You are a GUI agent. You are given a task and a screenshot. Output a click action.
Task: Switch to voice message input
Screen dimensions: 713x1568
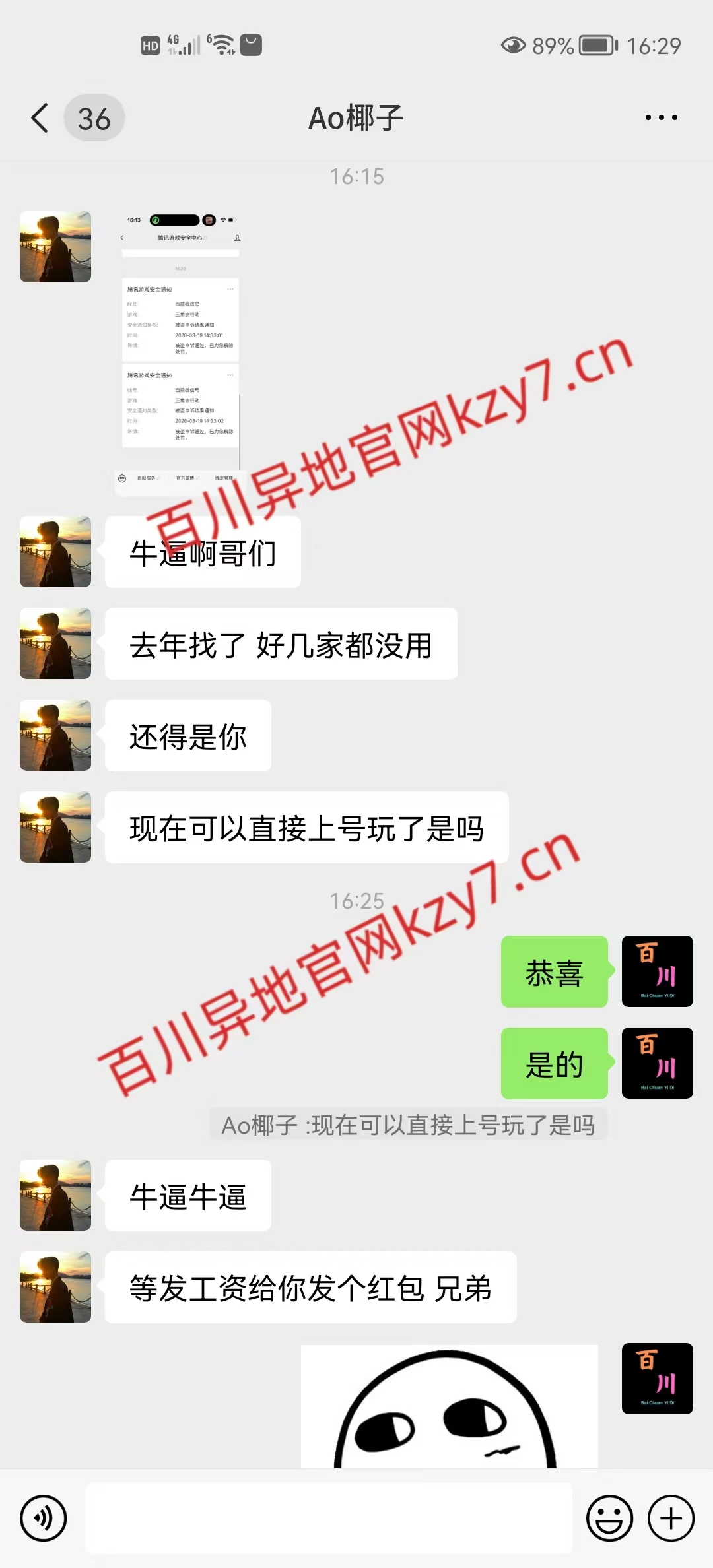pyautogui.click(x=44, y=1518)
